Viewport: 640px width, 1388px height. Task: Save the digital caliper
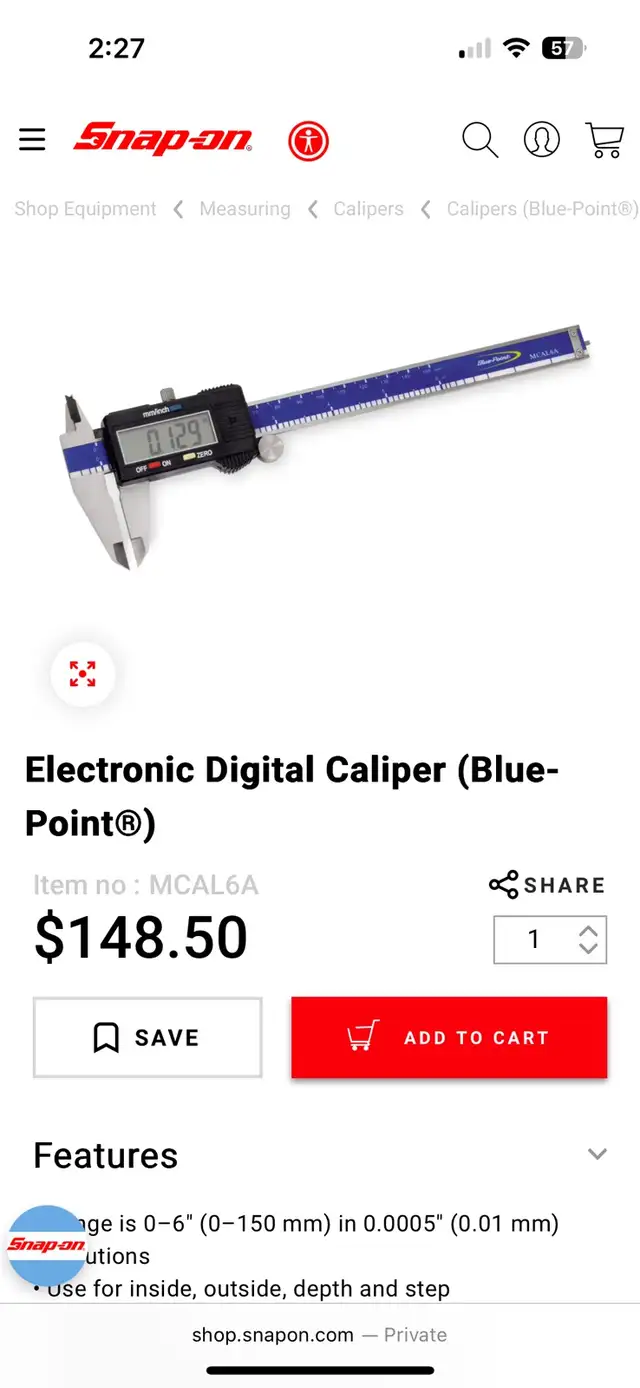148,1038
